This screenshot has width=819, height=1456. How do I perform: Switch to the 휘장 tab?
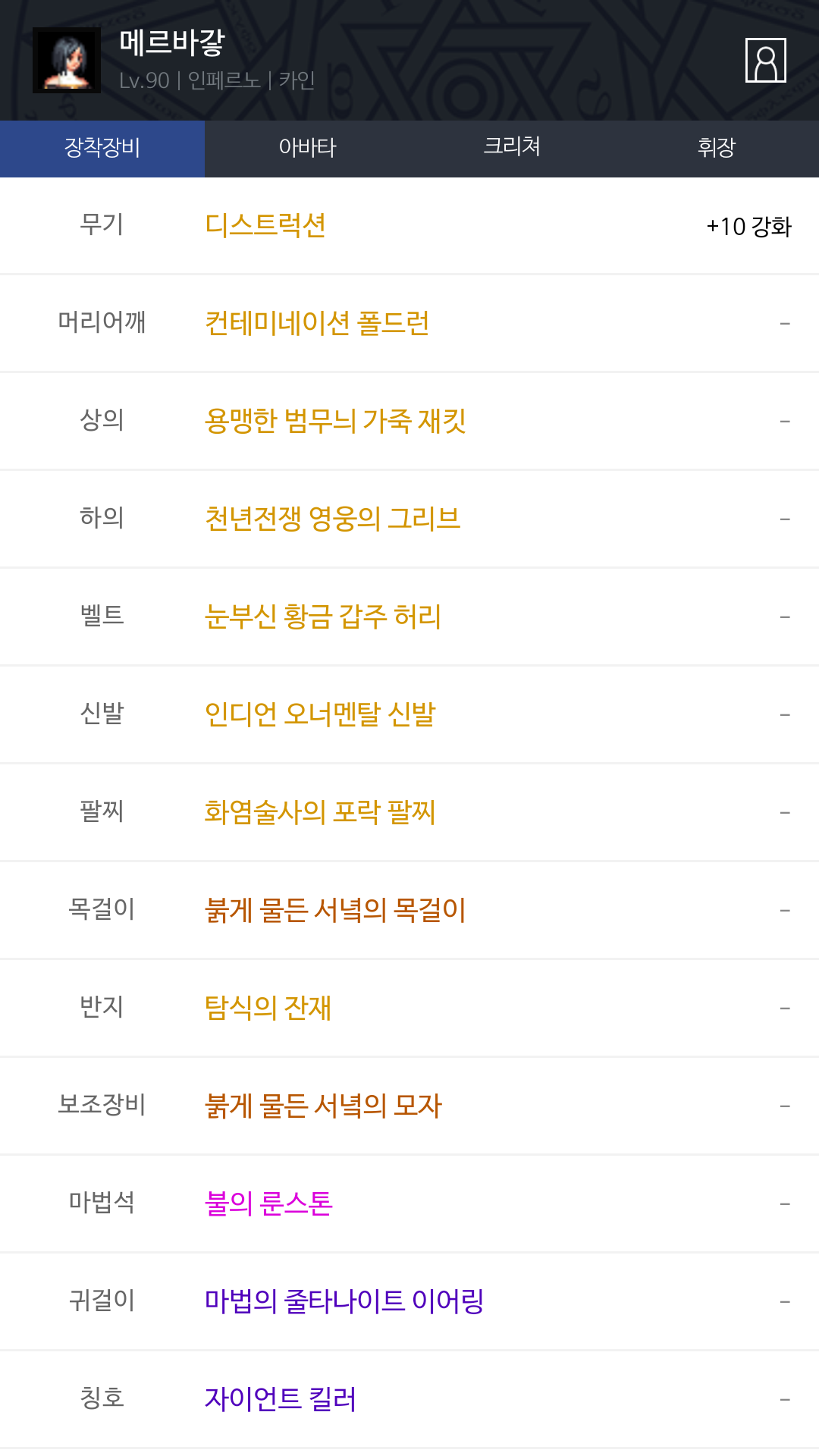717,149
